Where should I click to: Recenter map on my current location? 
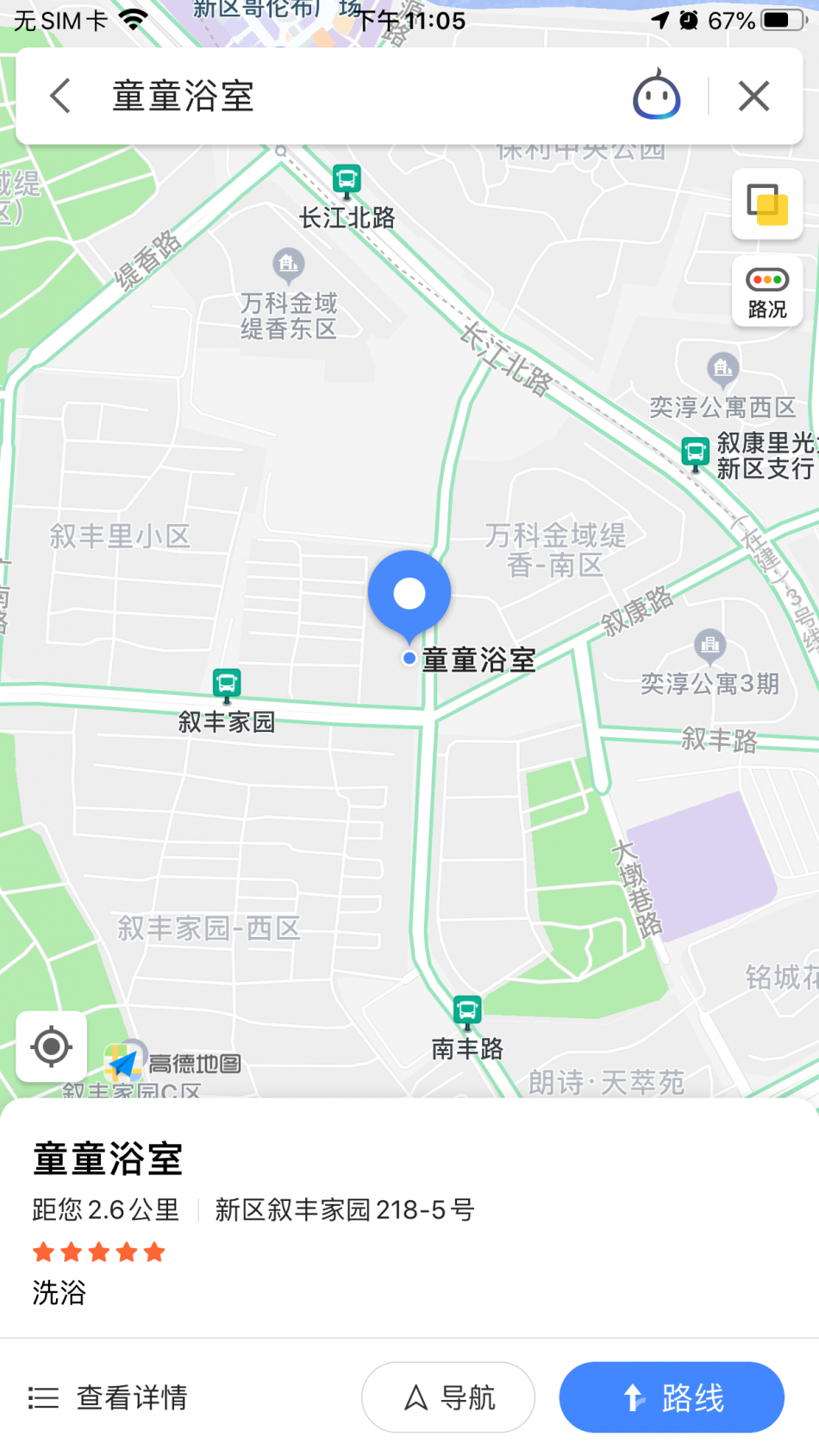51,1047
